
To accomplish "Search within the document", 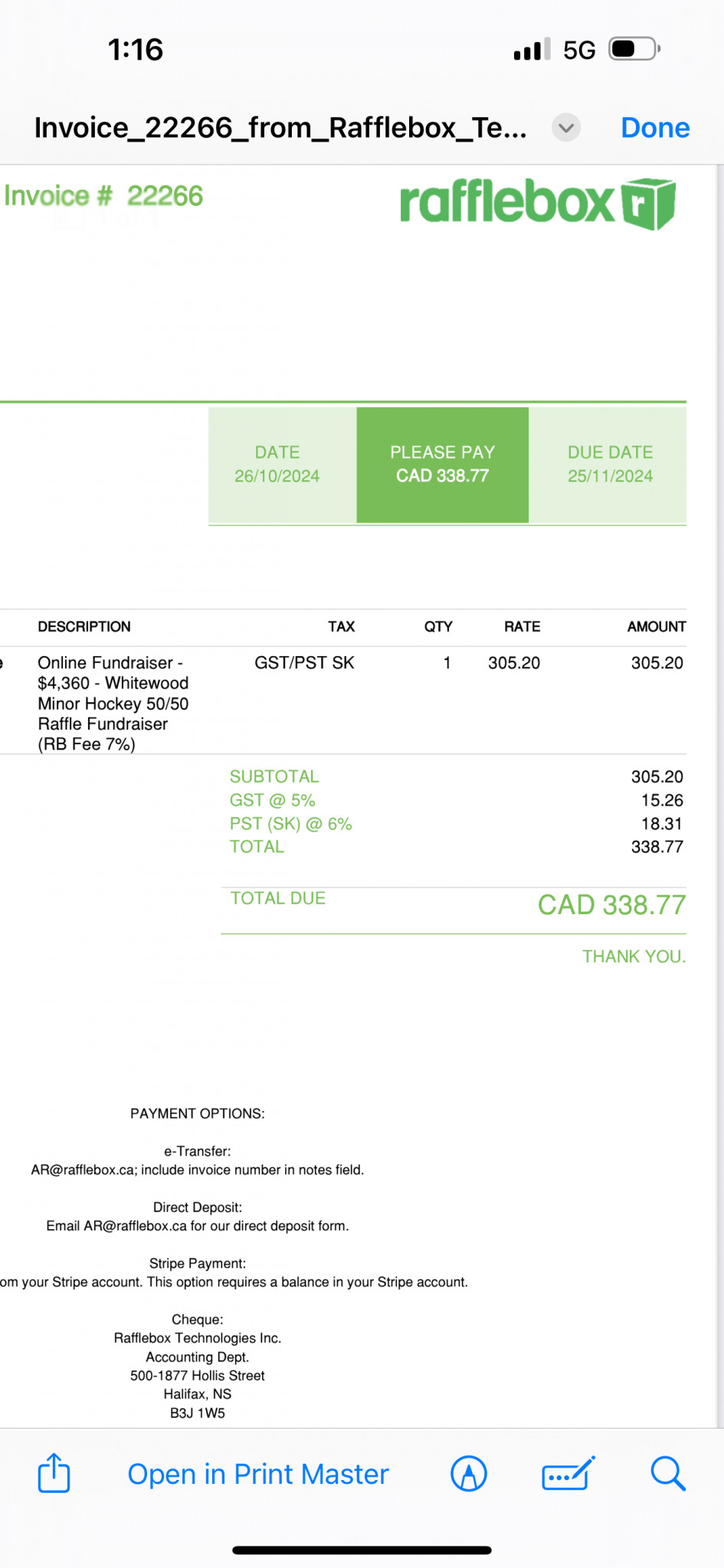I will click(668, 1474).
